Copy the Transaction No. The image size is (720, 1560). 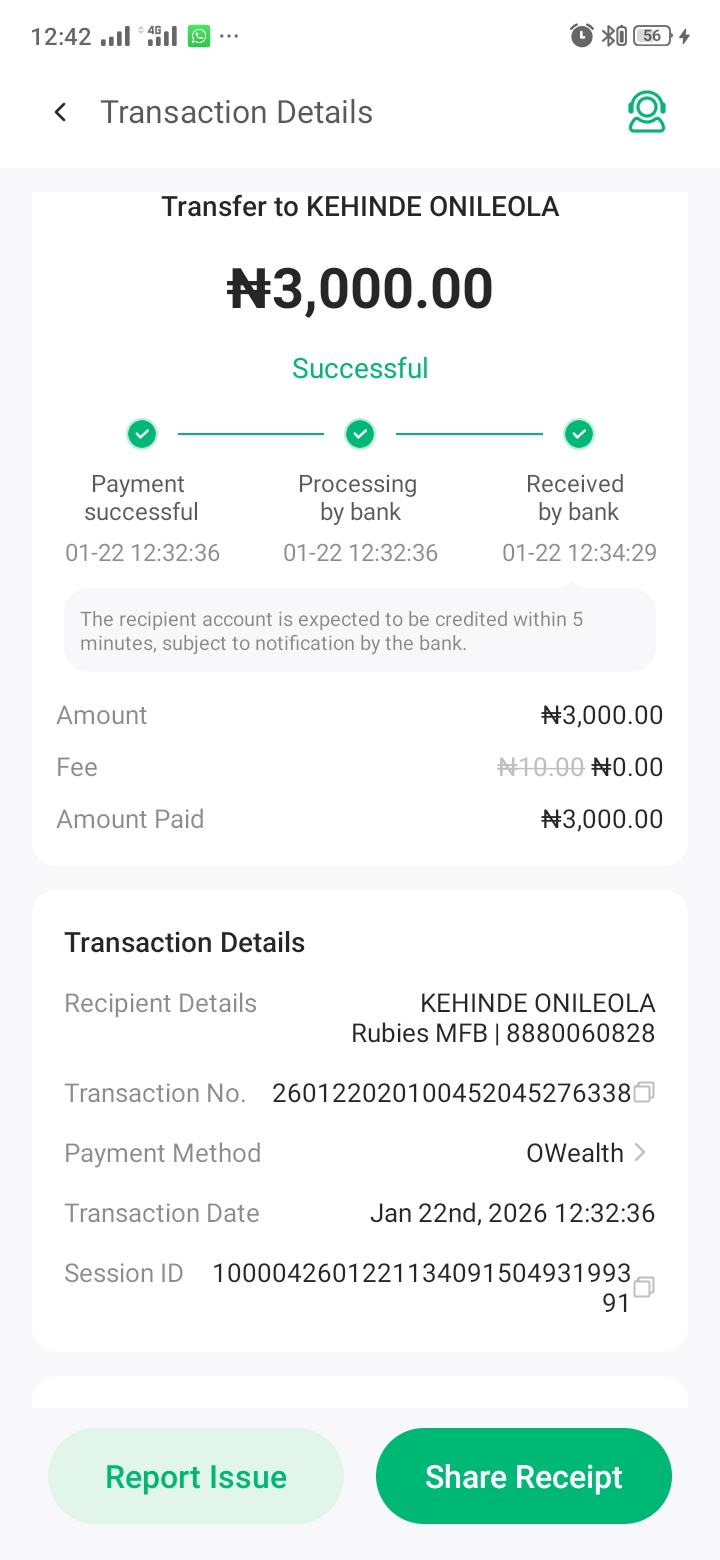click(x=645, y=1092)
